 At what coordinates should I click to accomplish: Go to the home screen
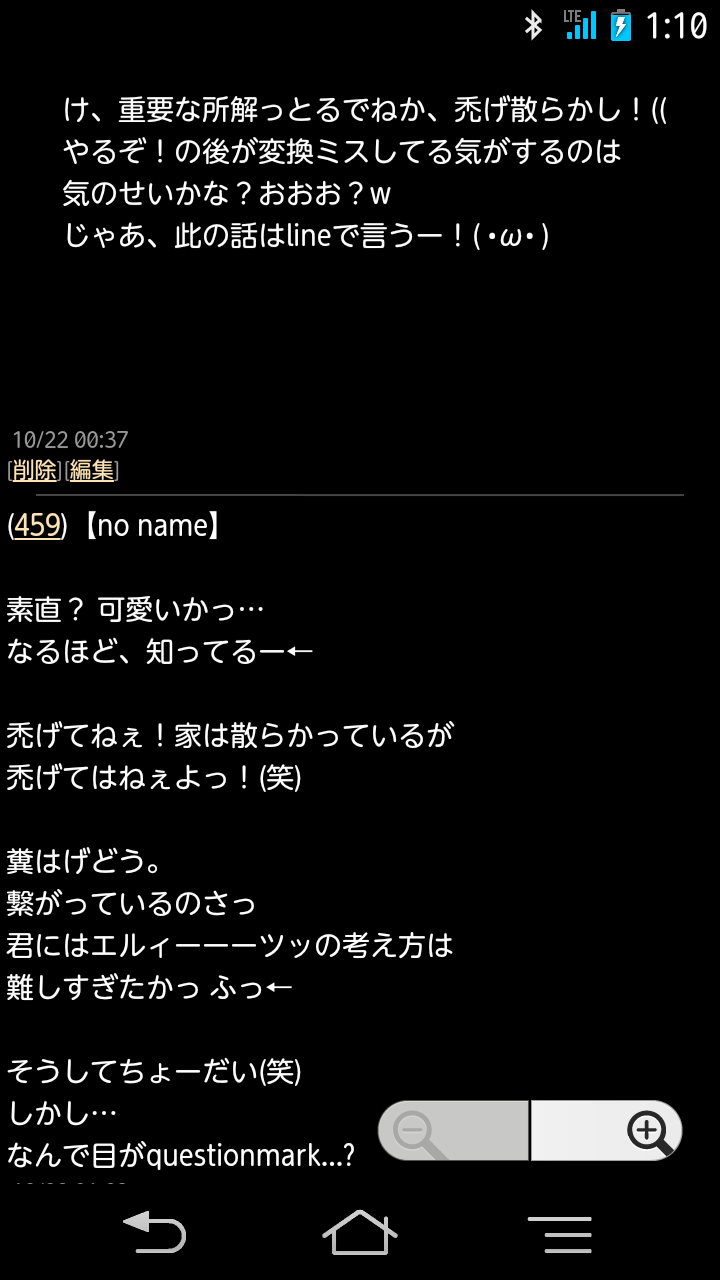(360, 1232)
